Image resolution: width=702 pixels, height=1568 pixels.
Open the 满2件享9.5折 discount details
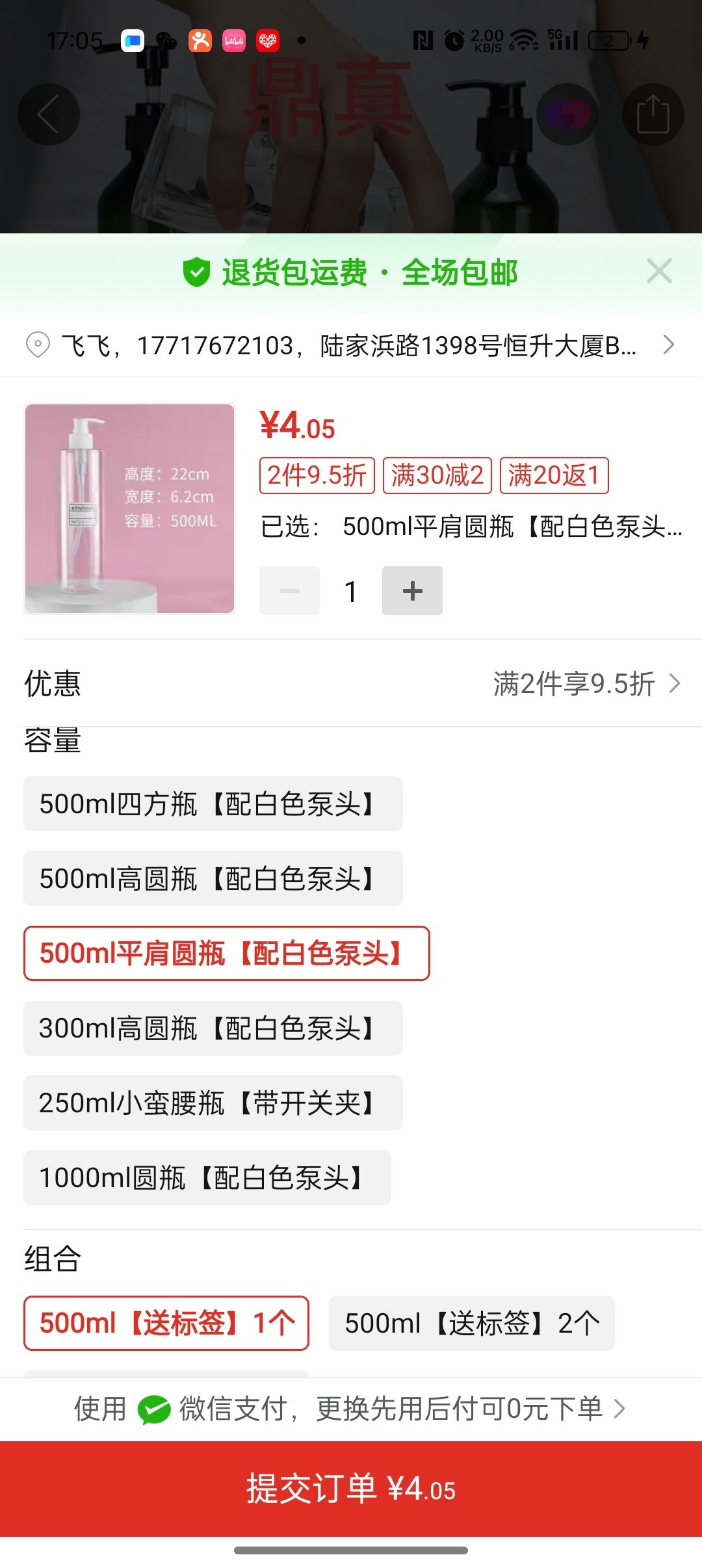click(x=585, y=684)
